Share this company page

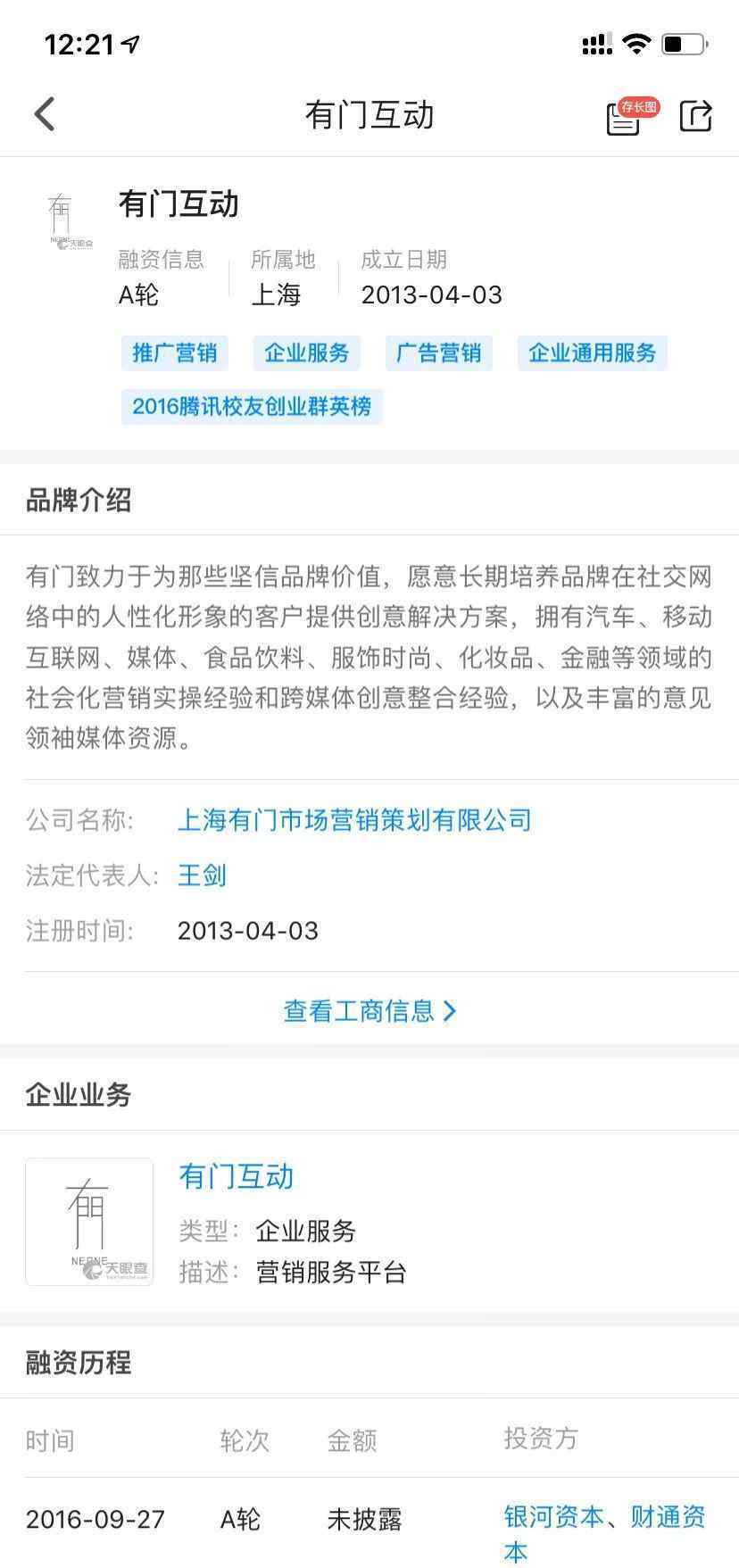(695, 116)
